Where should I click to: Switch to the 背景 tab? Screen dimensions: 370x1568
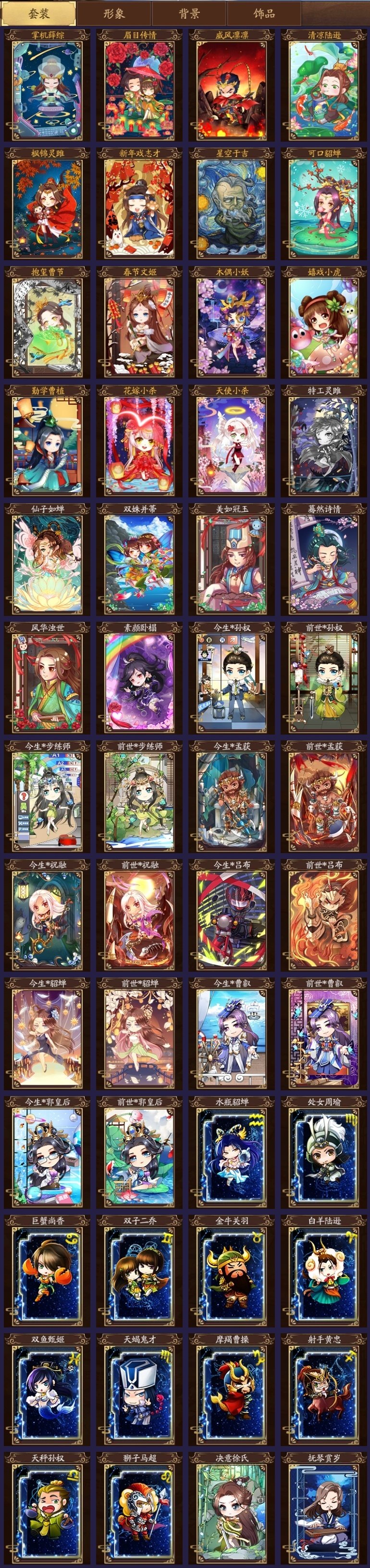(x=189, y=13)
